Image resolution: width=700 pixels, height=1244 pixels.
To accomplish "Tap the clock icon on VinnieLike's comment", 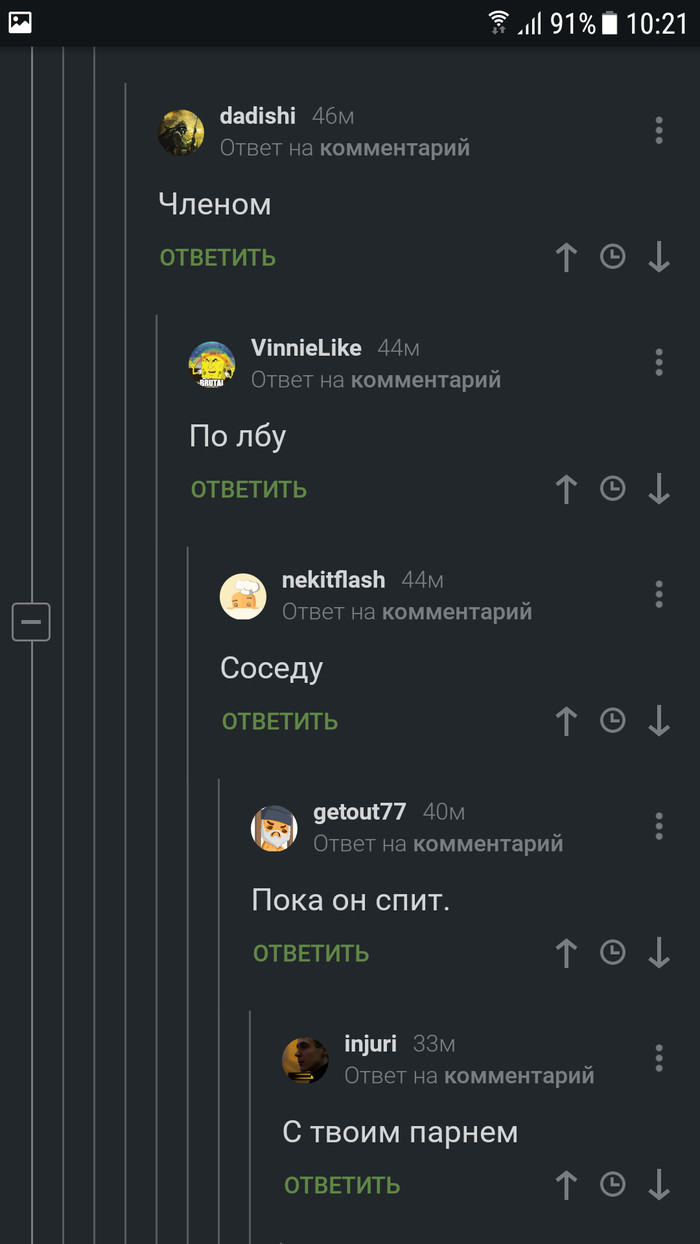I will pos(612,489).
